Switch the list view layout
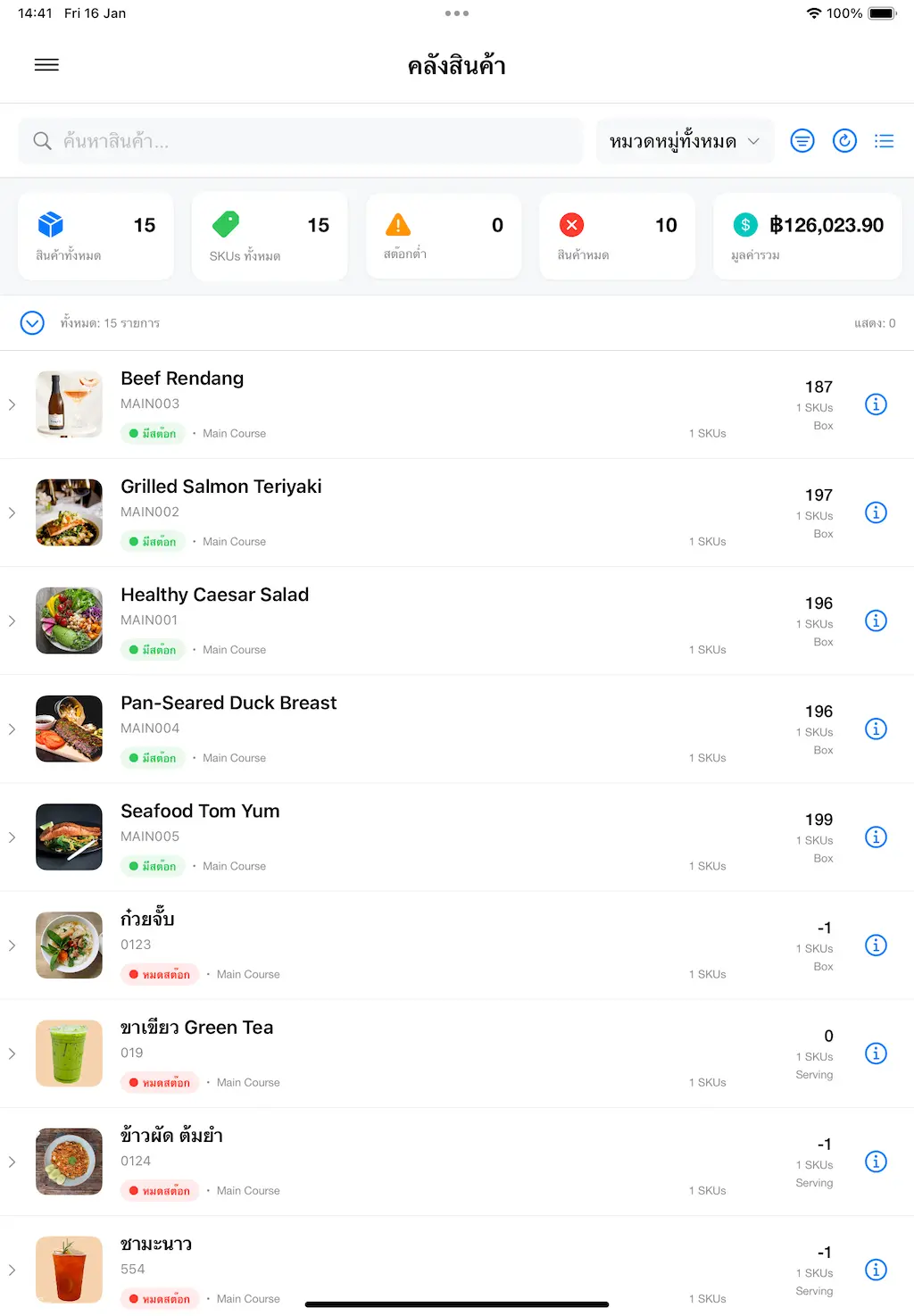This screenshot has width=914, height=1316. tap(884, 141)
